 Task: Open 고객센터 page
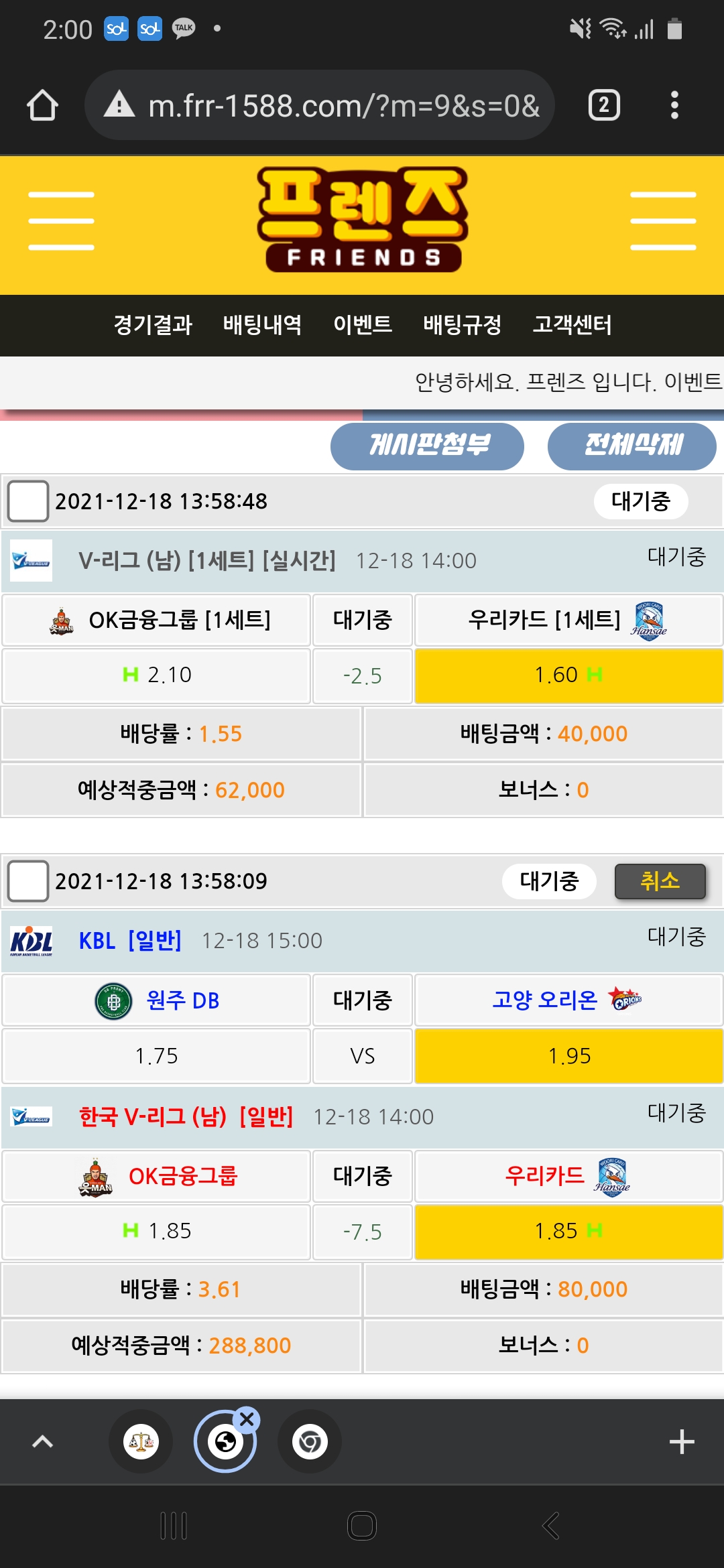pos(572,325)
